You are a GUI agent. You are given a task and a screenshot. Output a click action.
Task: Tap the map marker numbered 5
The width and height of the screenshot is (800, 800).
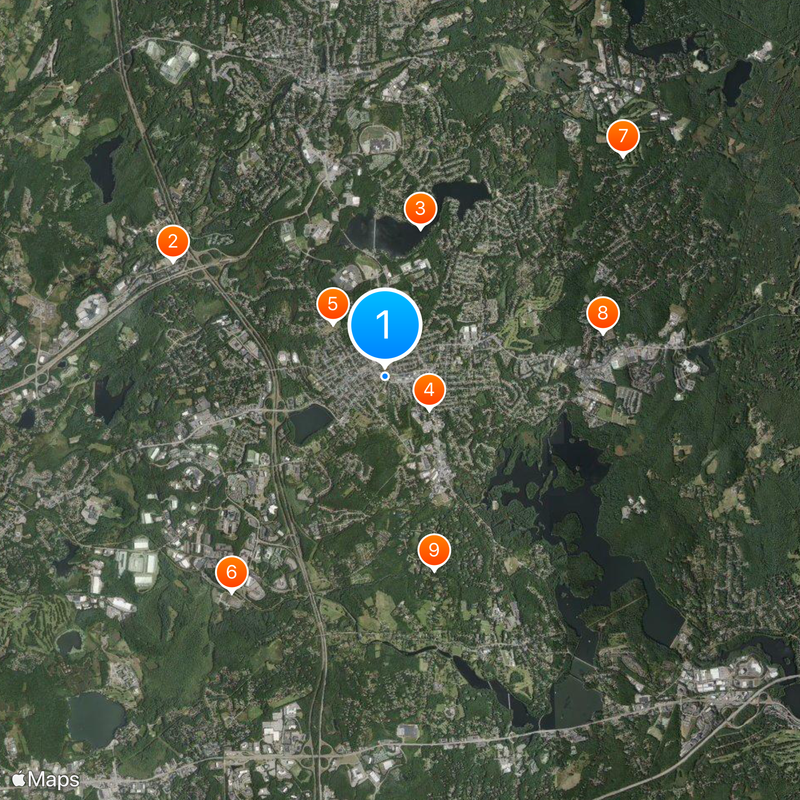[x=333, y=304]
